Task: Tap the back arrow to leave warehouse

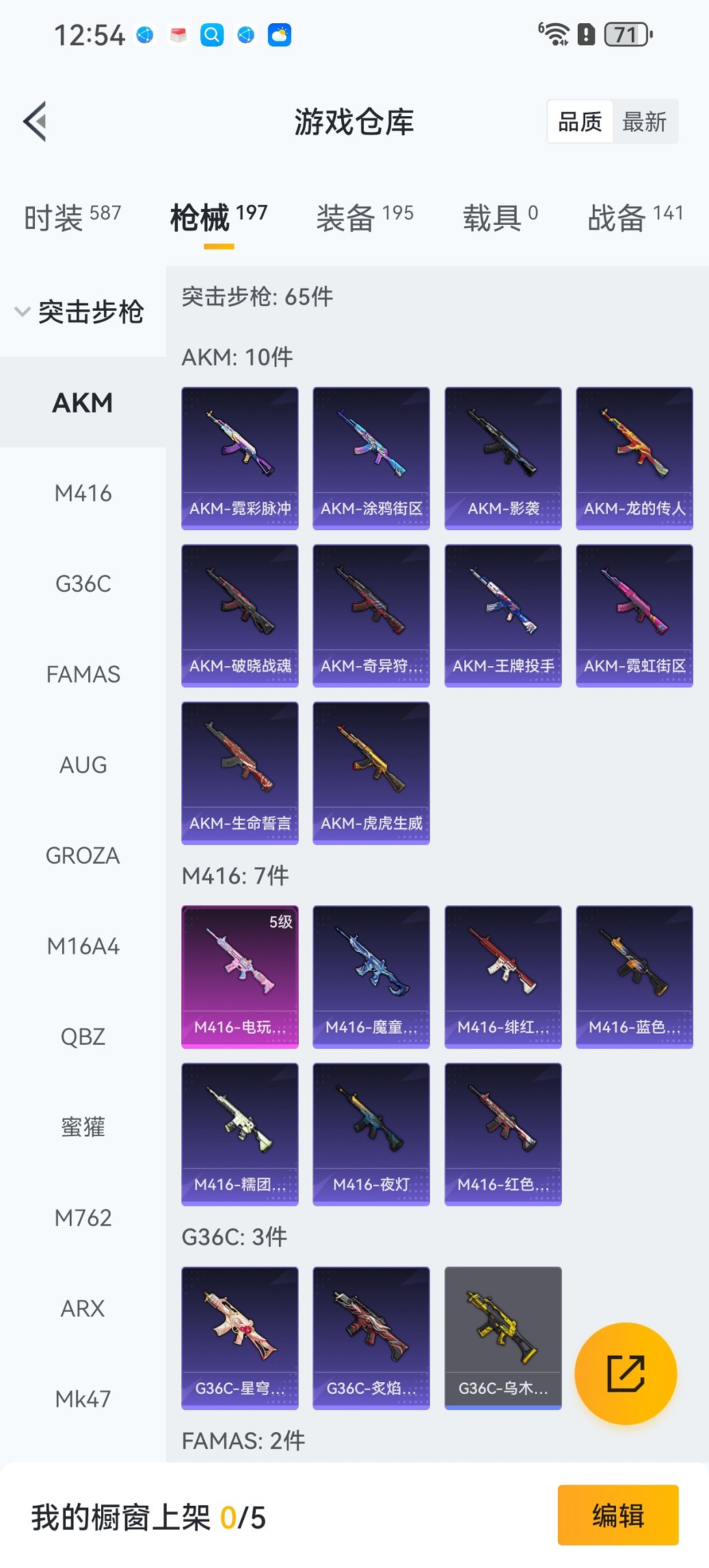Action: [34, 121]
